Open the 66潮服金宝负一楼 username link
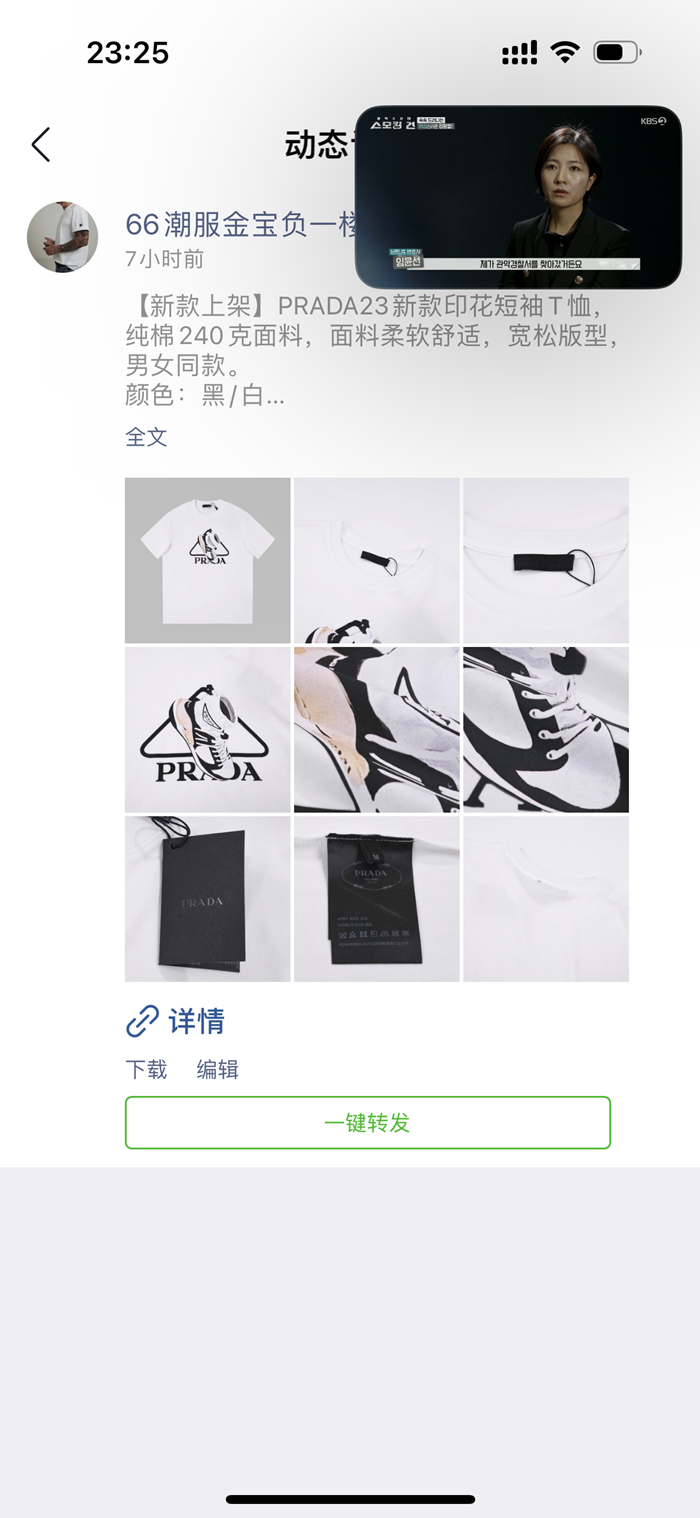700x1518 pixels. click(x=241, y=224)
